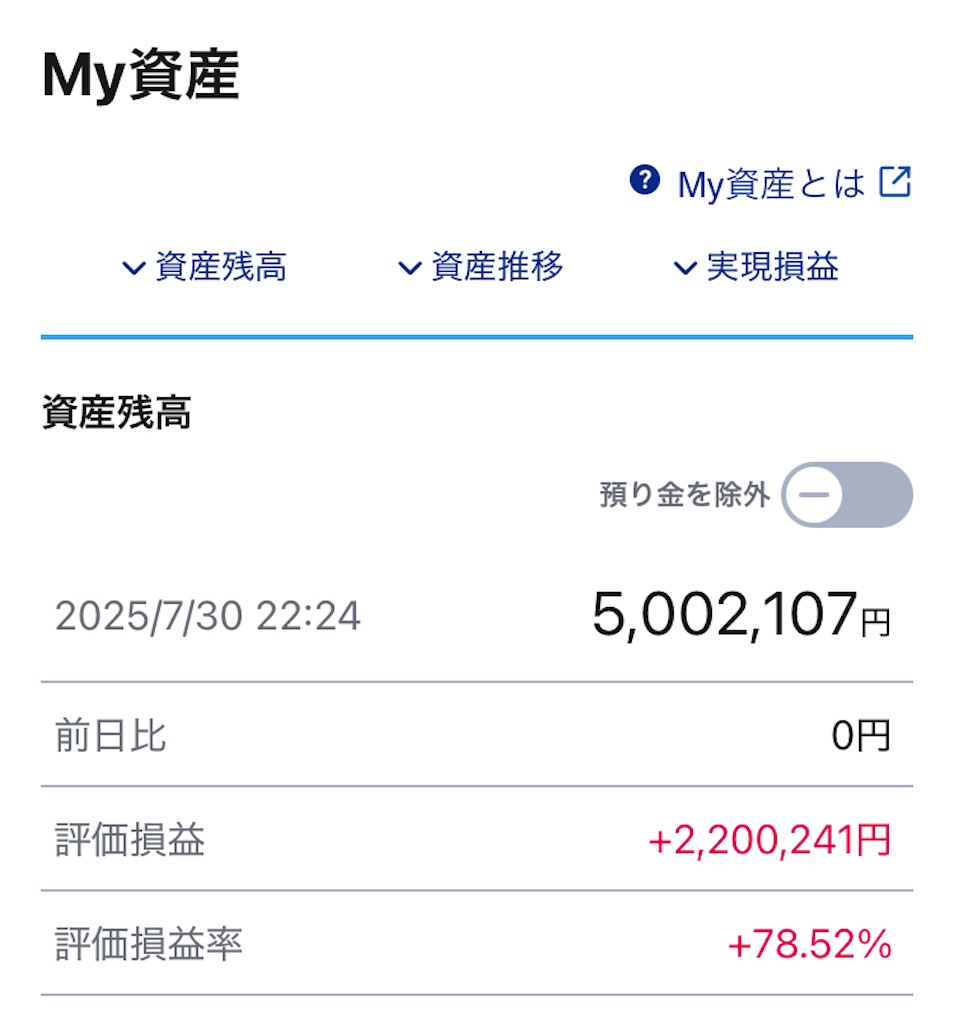The width and height of the screenshot is (955, 1024).
Task: Jump to the 資産残高 section
Action: (x=205, y=268)
